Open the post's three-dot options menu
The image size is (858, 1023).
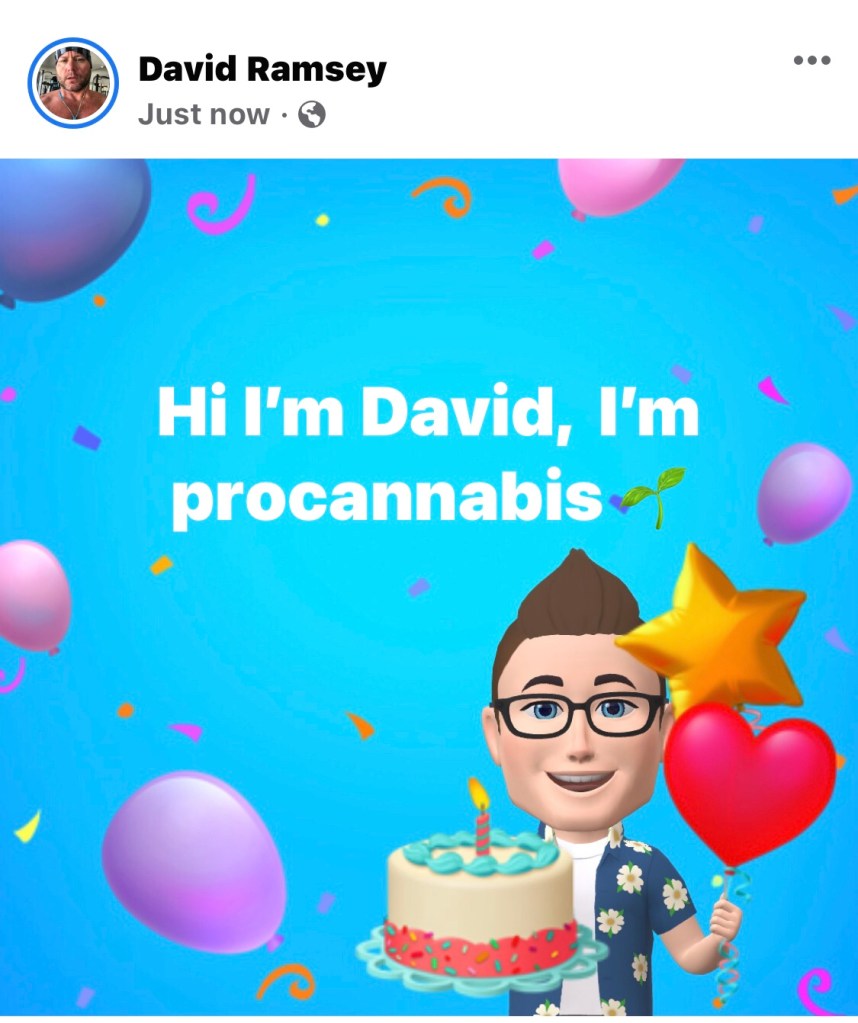point(812,61)
